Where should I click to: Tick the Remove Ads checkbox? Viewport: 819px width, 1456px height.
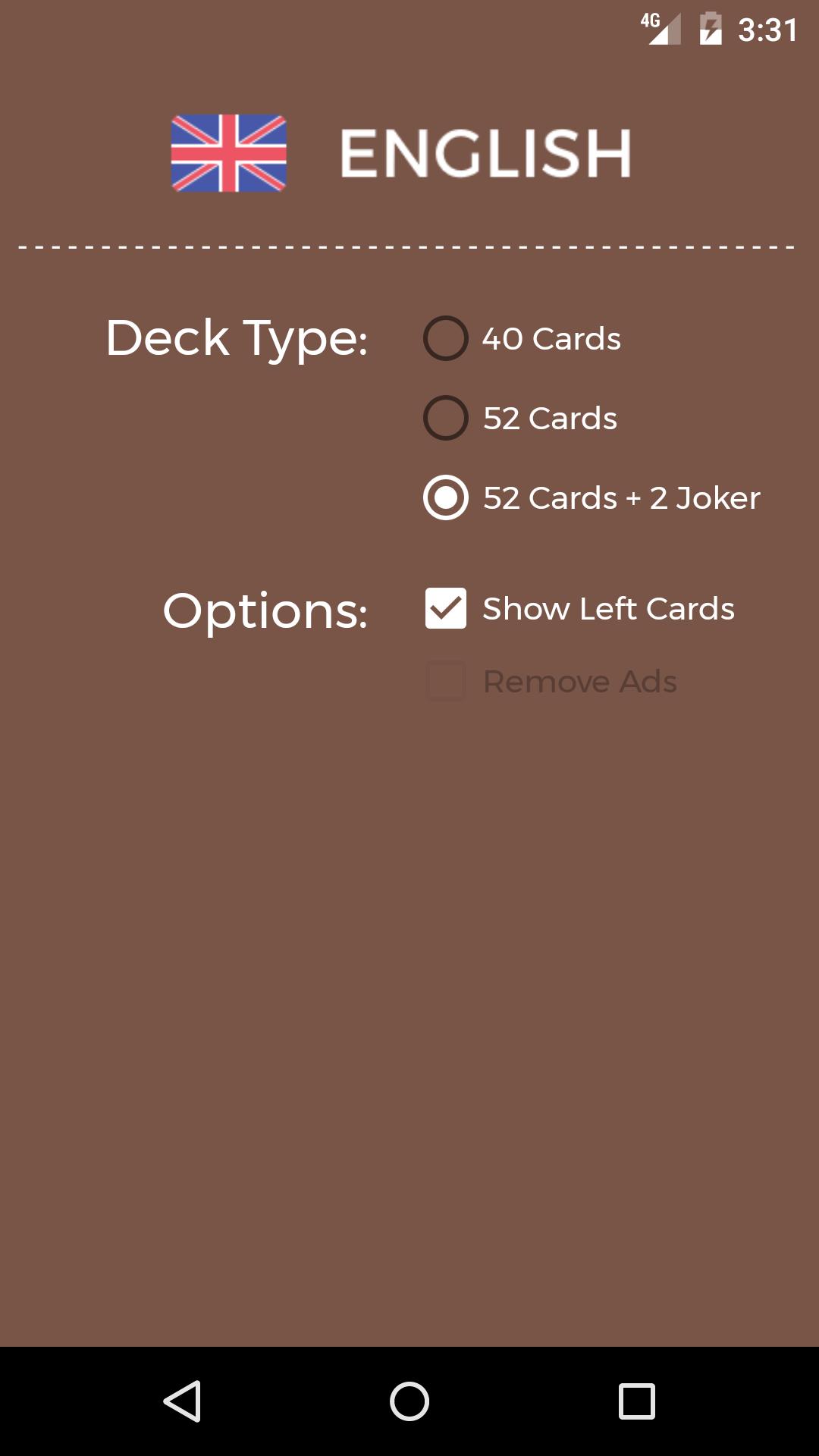coord(446,681)
